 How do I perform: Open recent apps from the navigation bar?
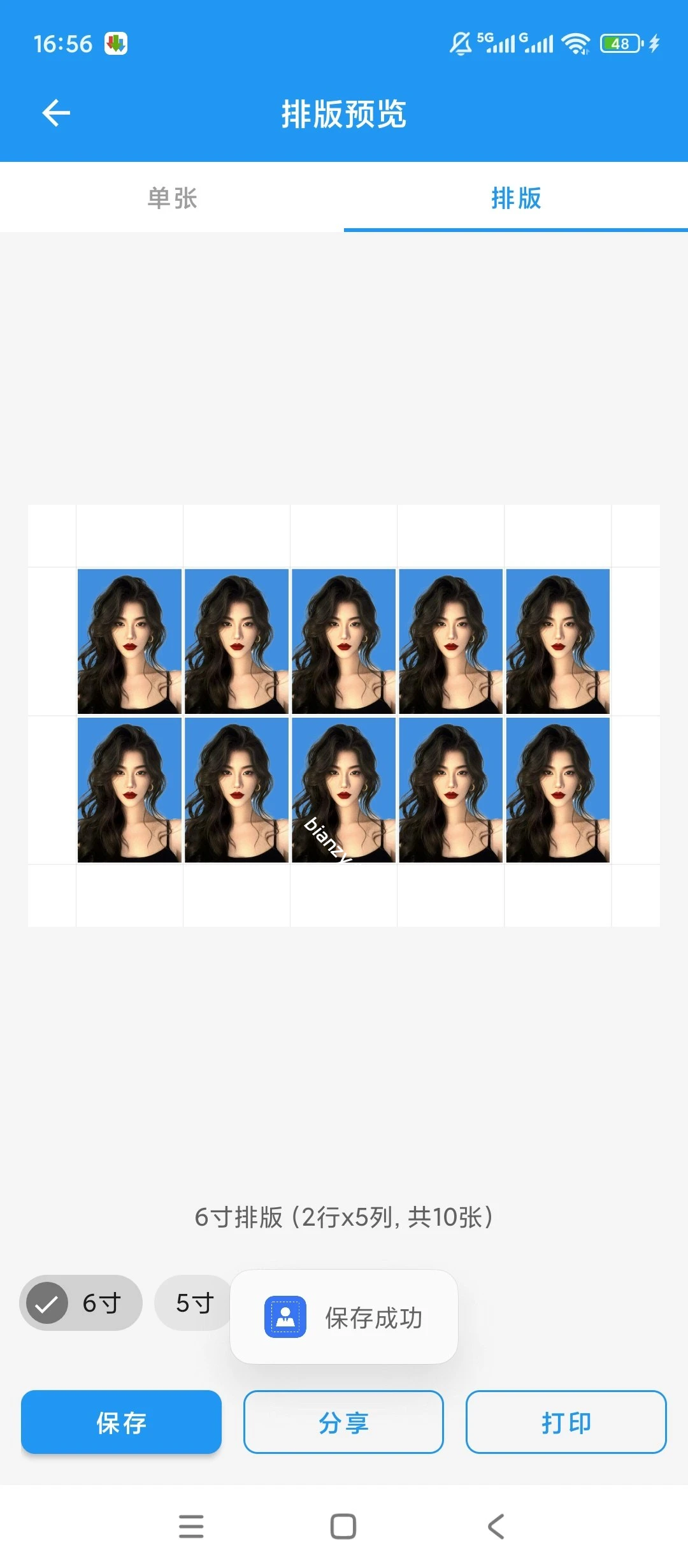pyautogui.click(x=191, y=1527)
